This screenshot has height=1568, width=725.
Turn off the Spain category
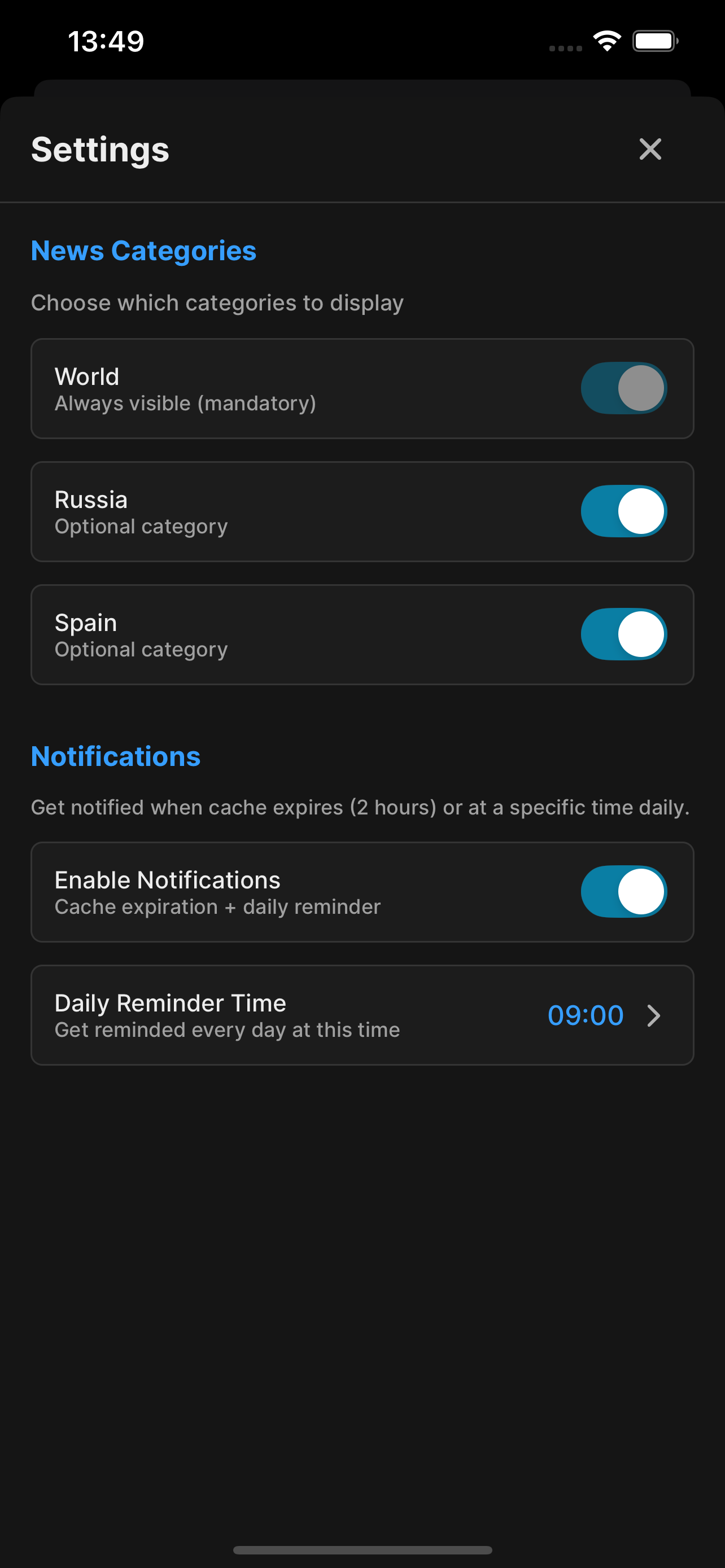[x=624, y=634]
